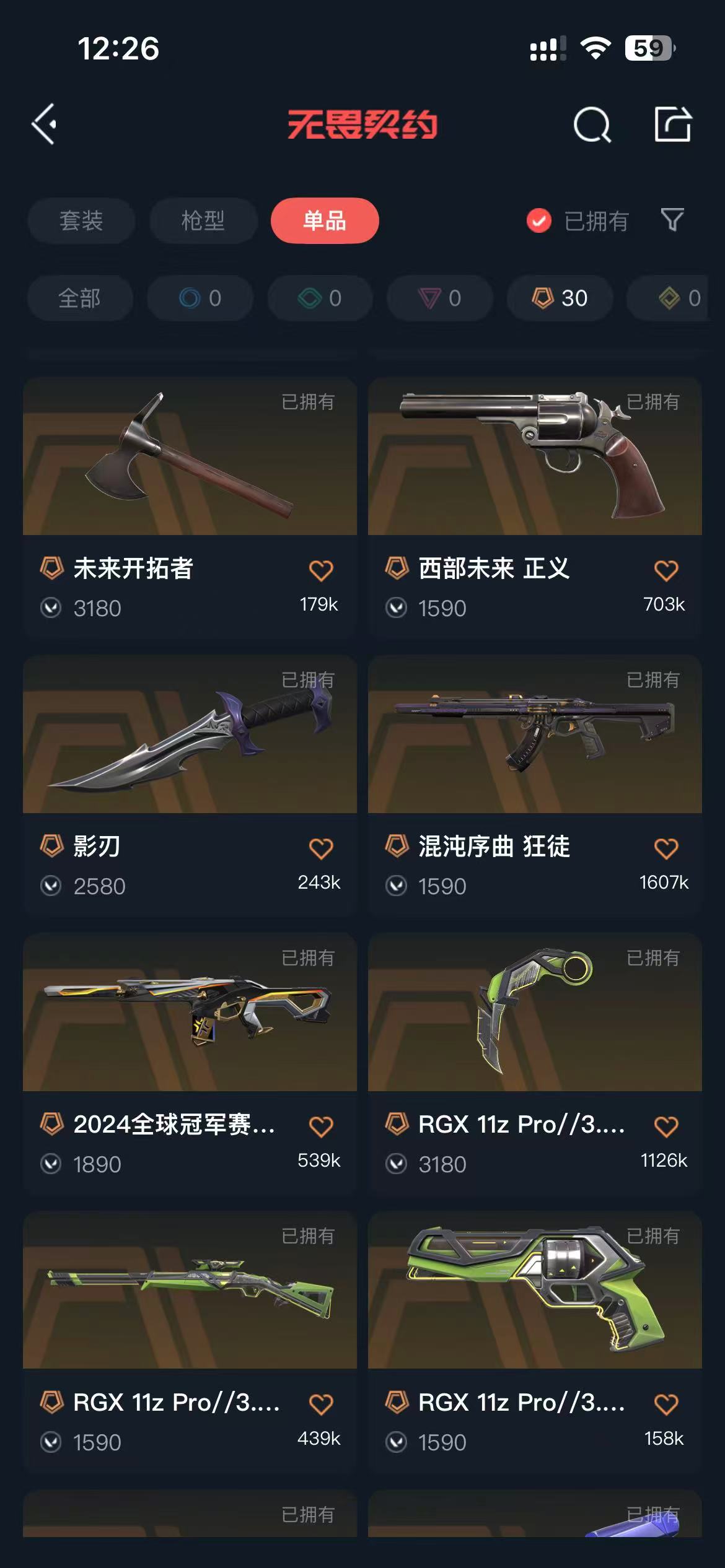Switch to the 套装 tab
This screenshot has height=1568, width=725.
81,220
